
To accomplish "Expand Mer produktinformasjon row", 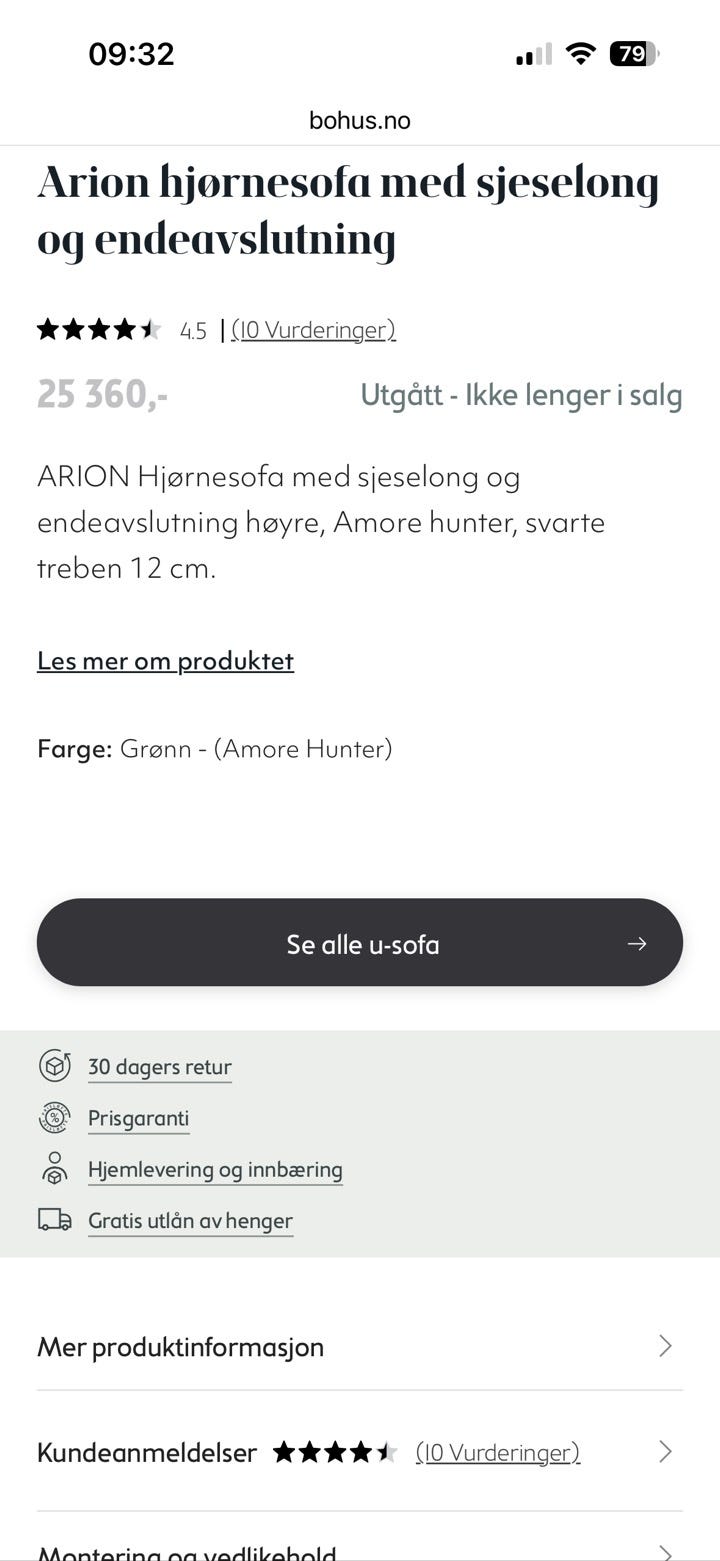I will click(360, 1346).
